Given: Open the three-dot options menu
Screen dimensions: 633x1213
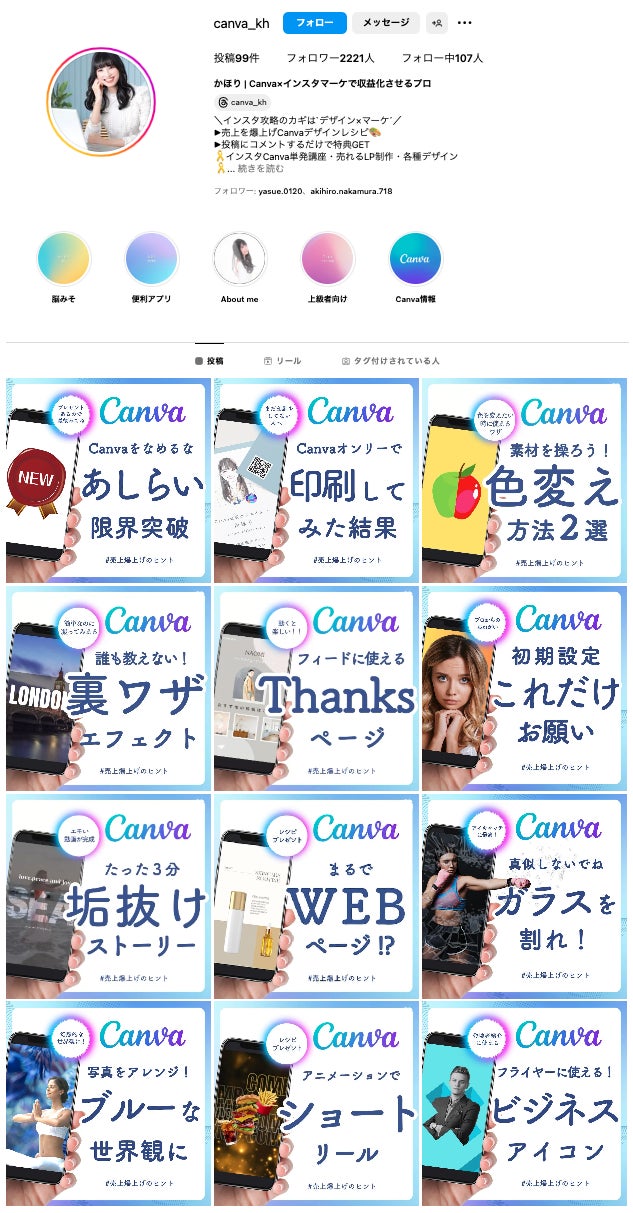Looking at the screenshot, I should click(465, 23).
